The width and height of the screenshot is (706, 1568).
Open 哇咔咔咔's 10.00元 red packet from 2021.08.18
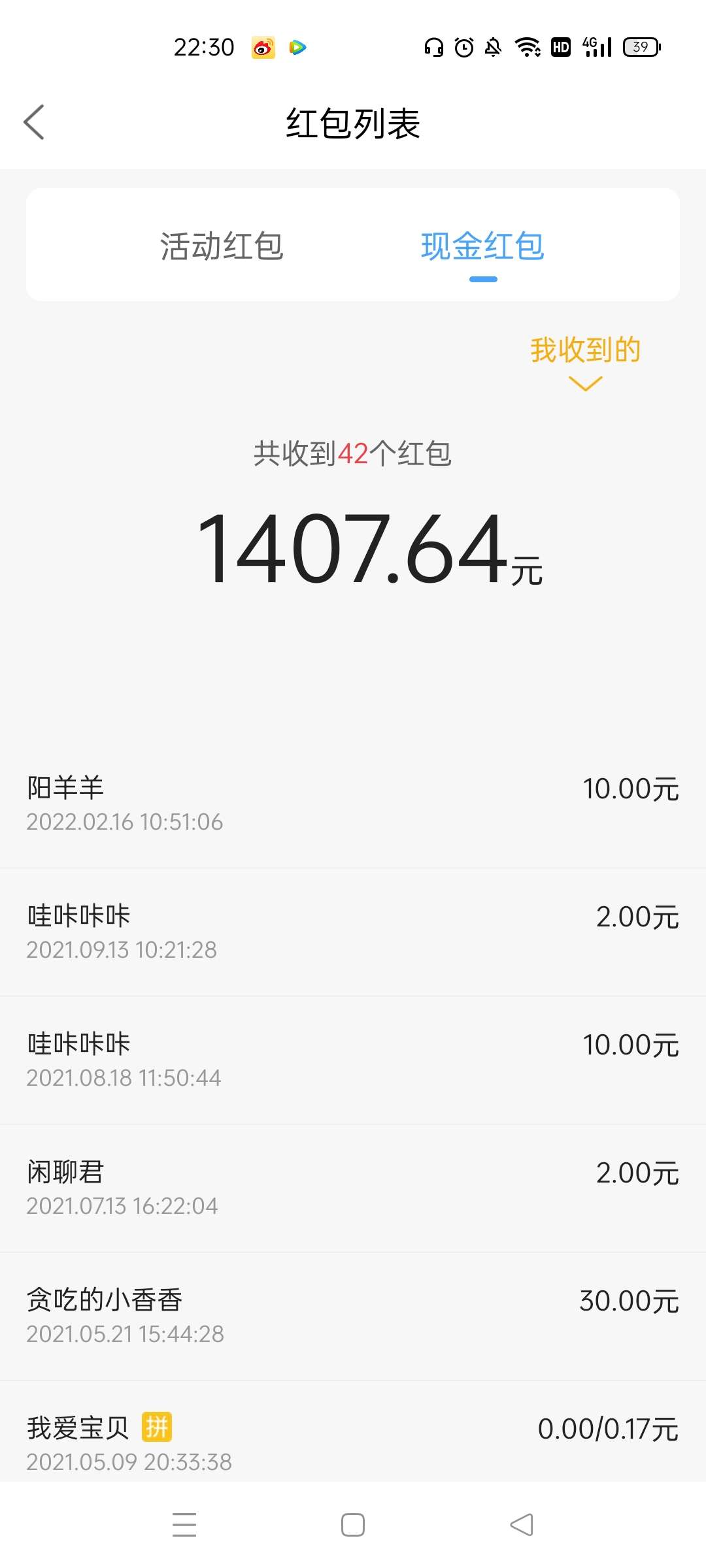[353, 1060]
